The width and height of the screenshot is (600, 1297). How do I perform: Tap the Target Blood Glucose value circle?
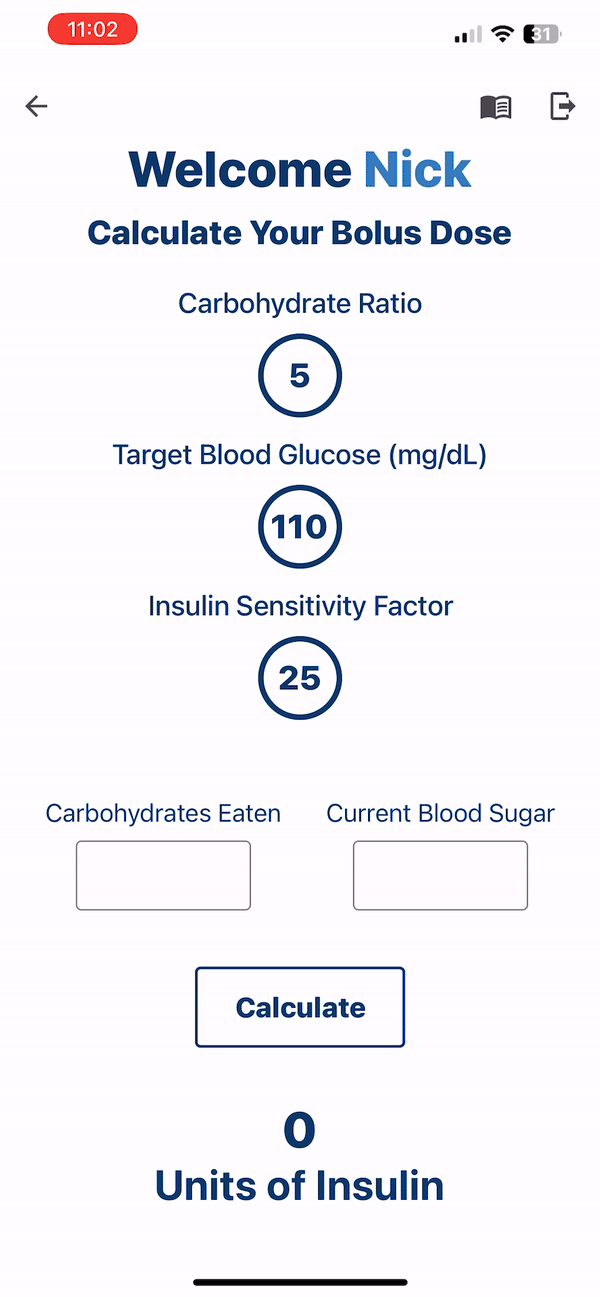point(300,527)
